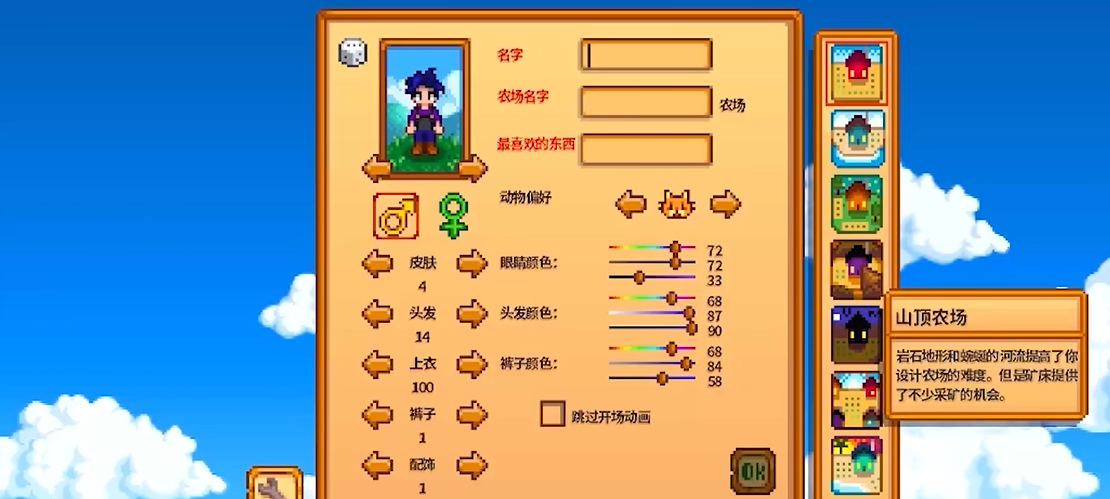The width and height of the screenshot is (1110, 499).
Task: Select the forest farm with the green background
Action: pos(857,203)
